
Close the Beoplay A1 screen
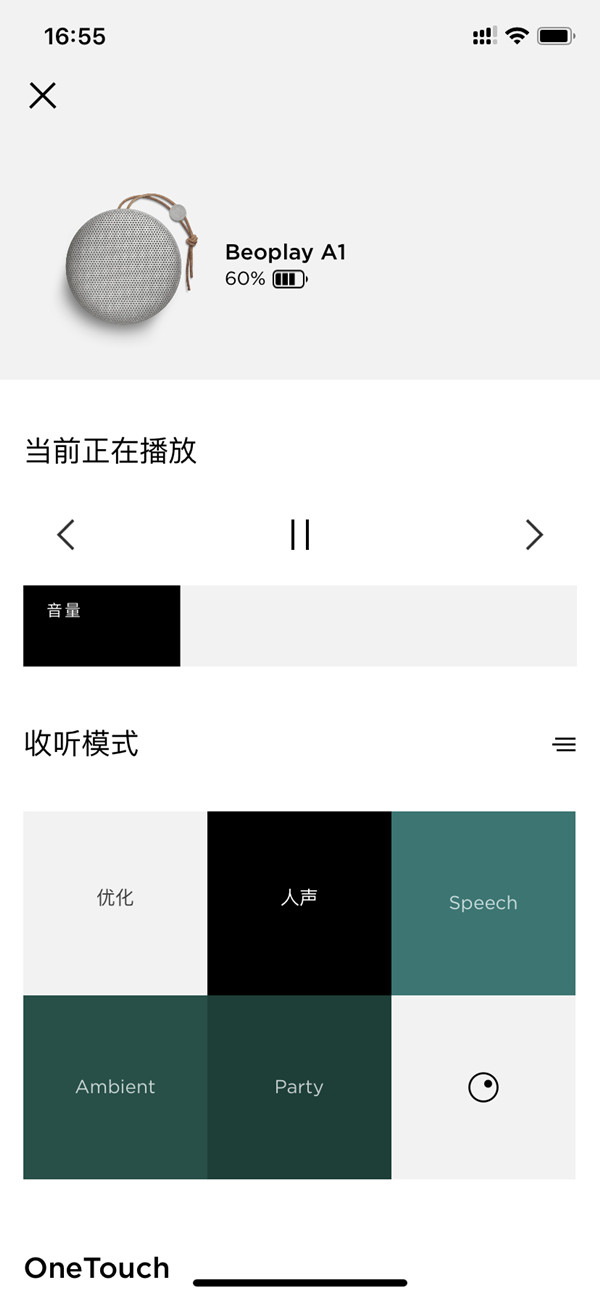pyautogui.click(x=42, y=96)
